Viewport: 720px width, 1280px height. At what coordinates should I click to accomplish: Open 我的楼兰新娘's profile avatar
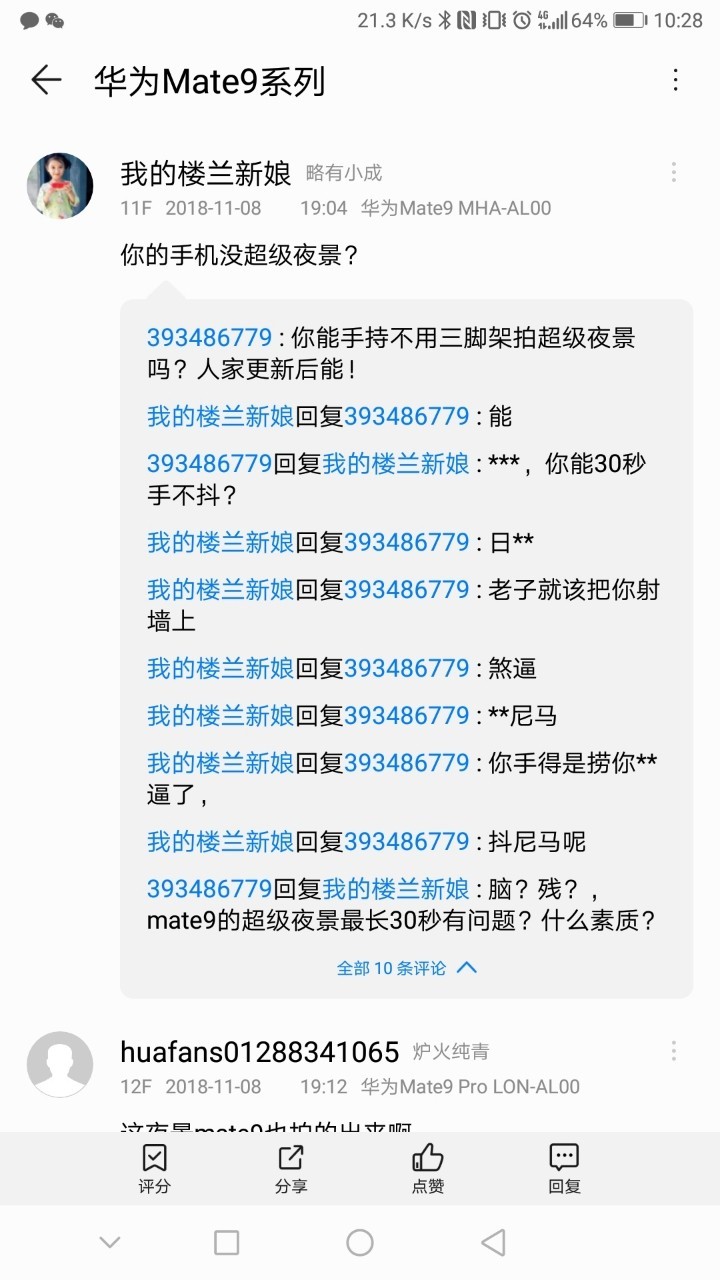tap(60, 187)
